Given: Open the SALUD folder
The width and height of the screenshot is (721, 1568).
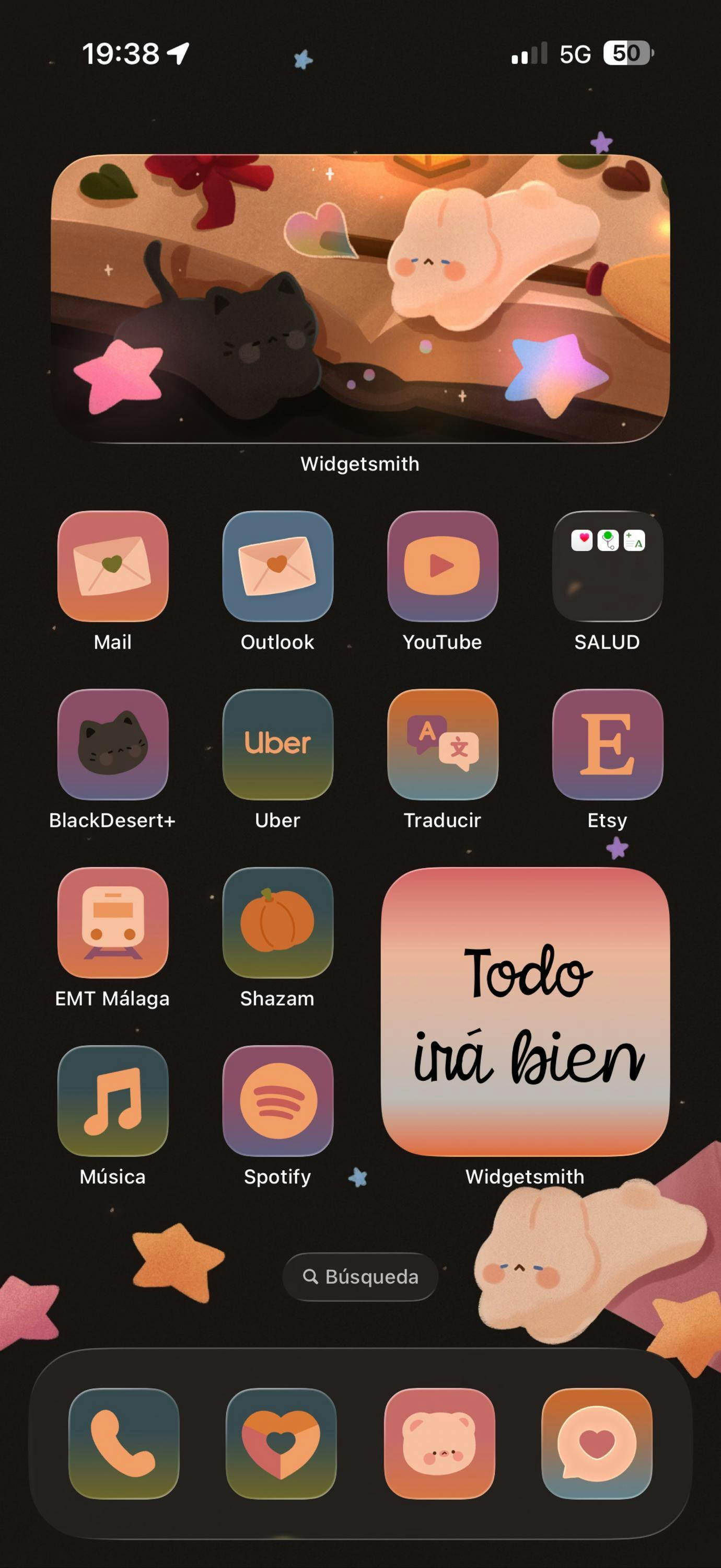Looking at the screenshot, I should [x=607, y=566].
